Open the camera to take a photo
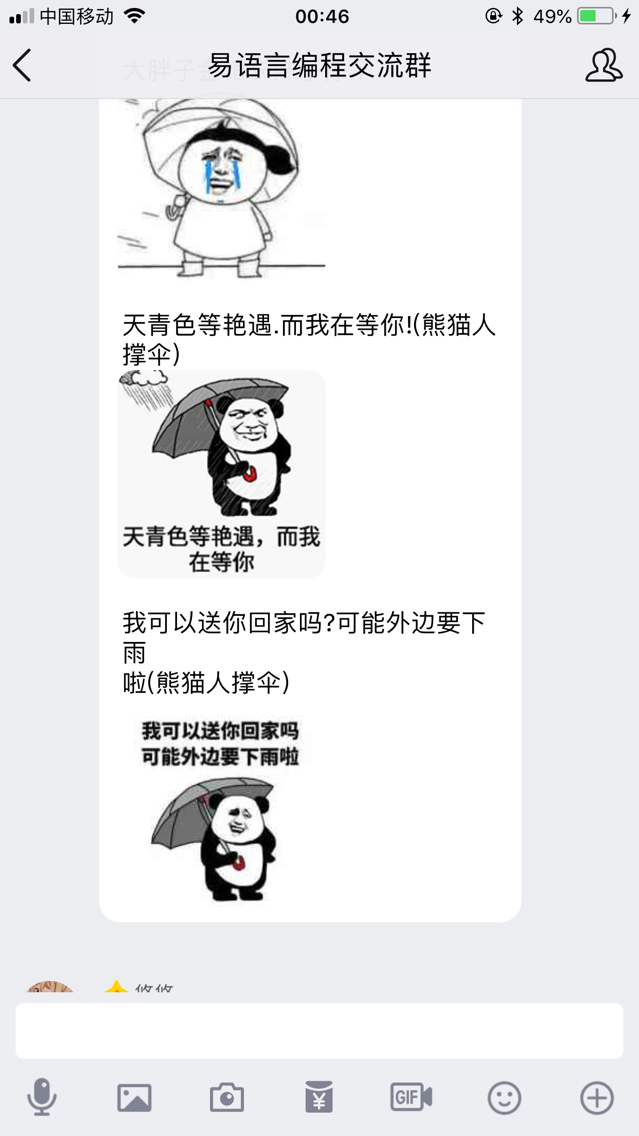This screenshot has width=639, height=1136. click(227, 1098)
